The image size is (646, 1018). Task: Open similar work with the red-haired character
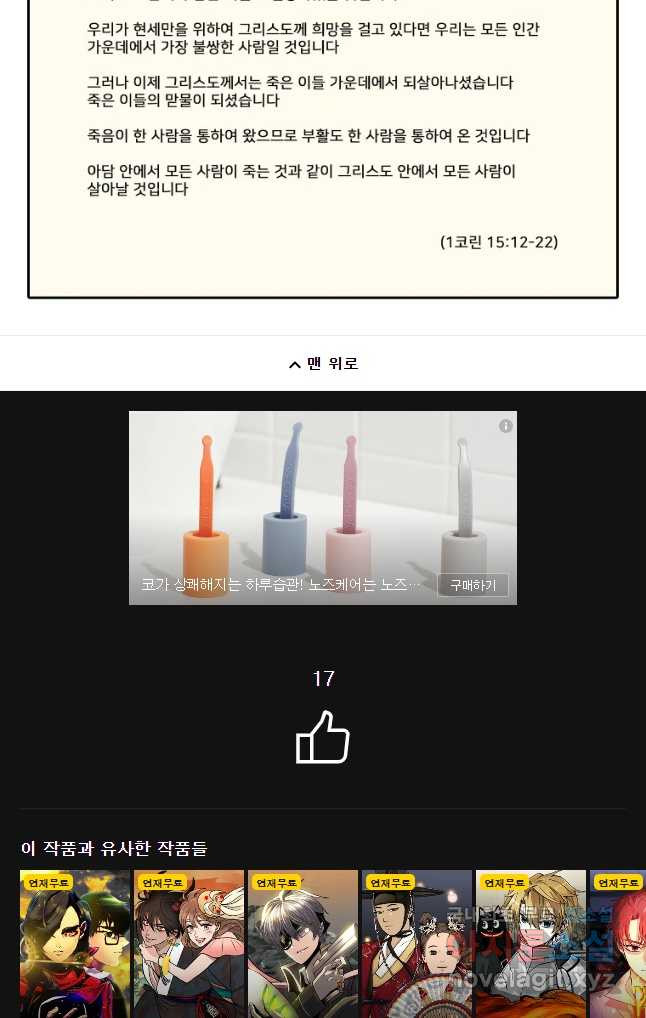click(618, 945)
